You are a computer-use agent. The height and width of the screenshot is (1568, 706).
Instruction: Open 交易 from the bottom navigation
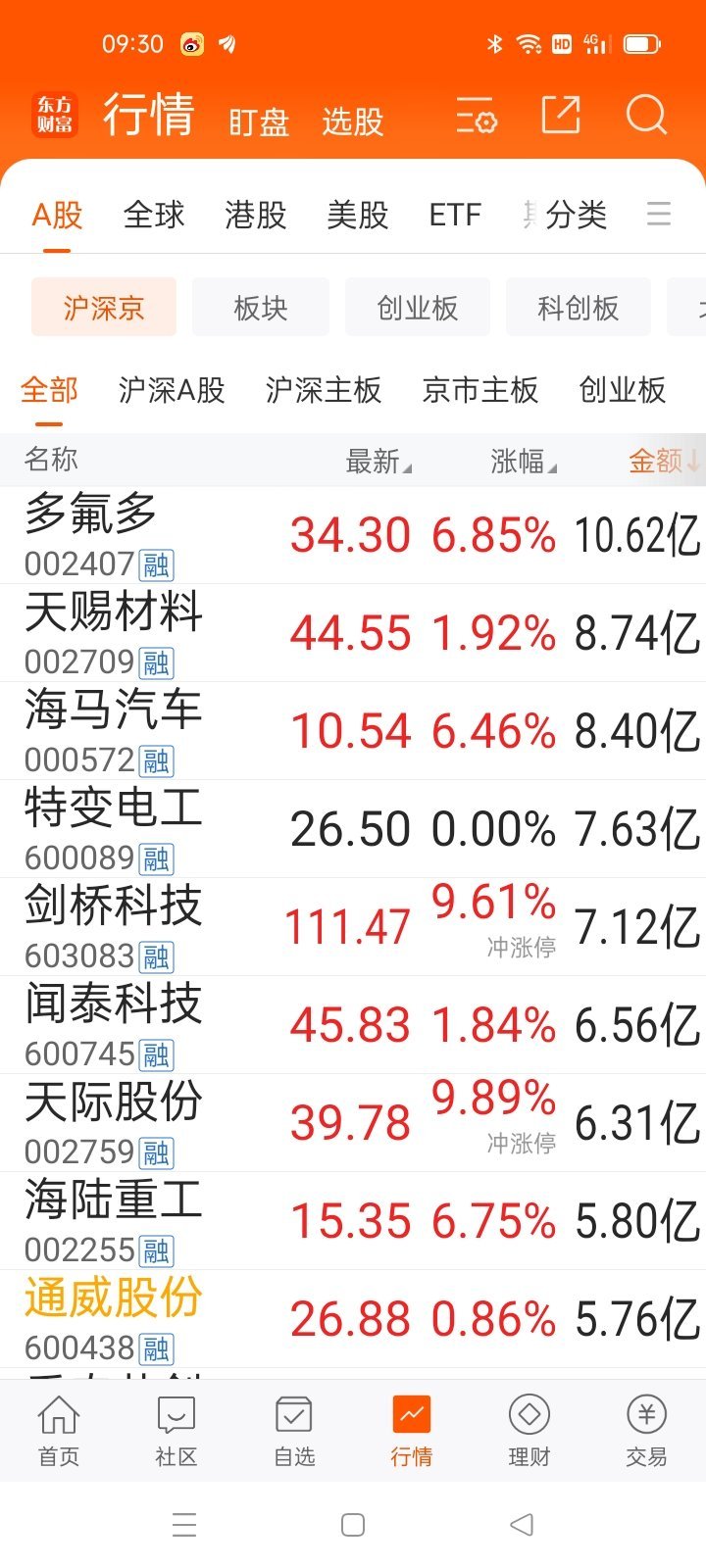point(645,1431)
